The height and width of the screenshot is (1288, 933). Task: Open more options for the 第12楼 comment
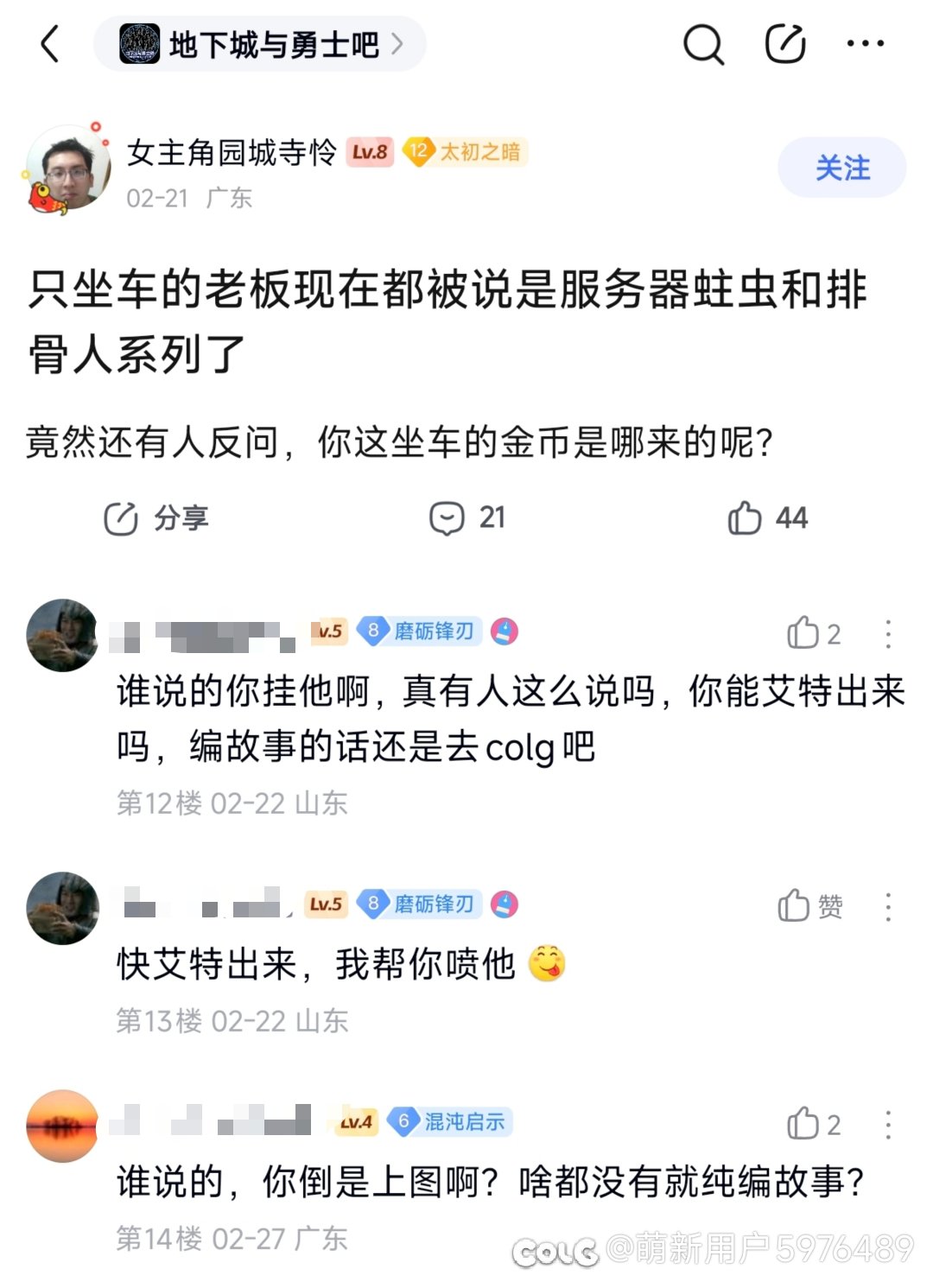click(888, 633)
